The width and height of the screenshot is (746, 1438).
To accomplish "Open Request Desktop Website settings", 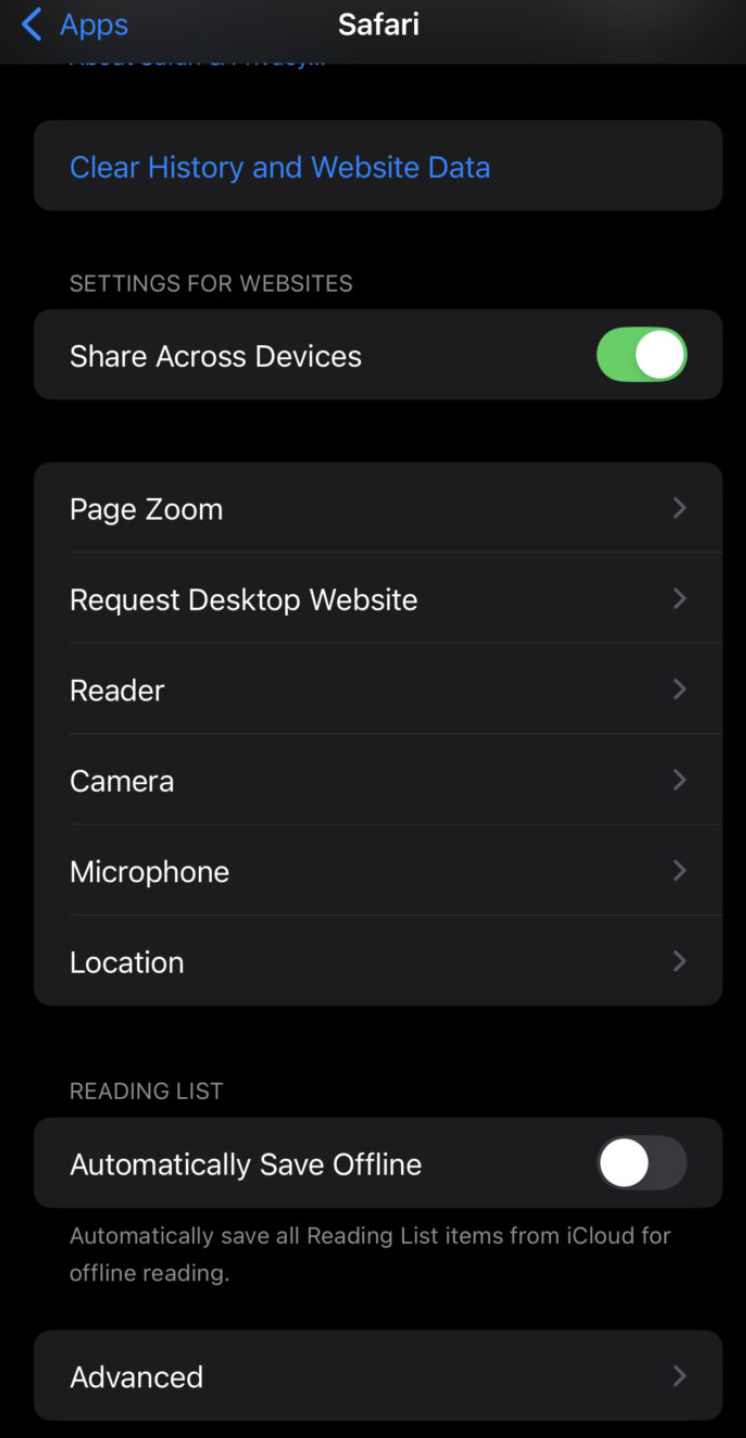I will point(378,599).
